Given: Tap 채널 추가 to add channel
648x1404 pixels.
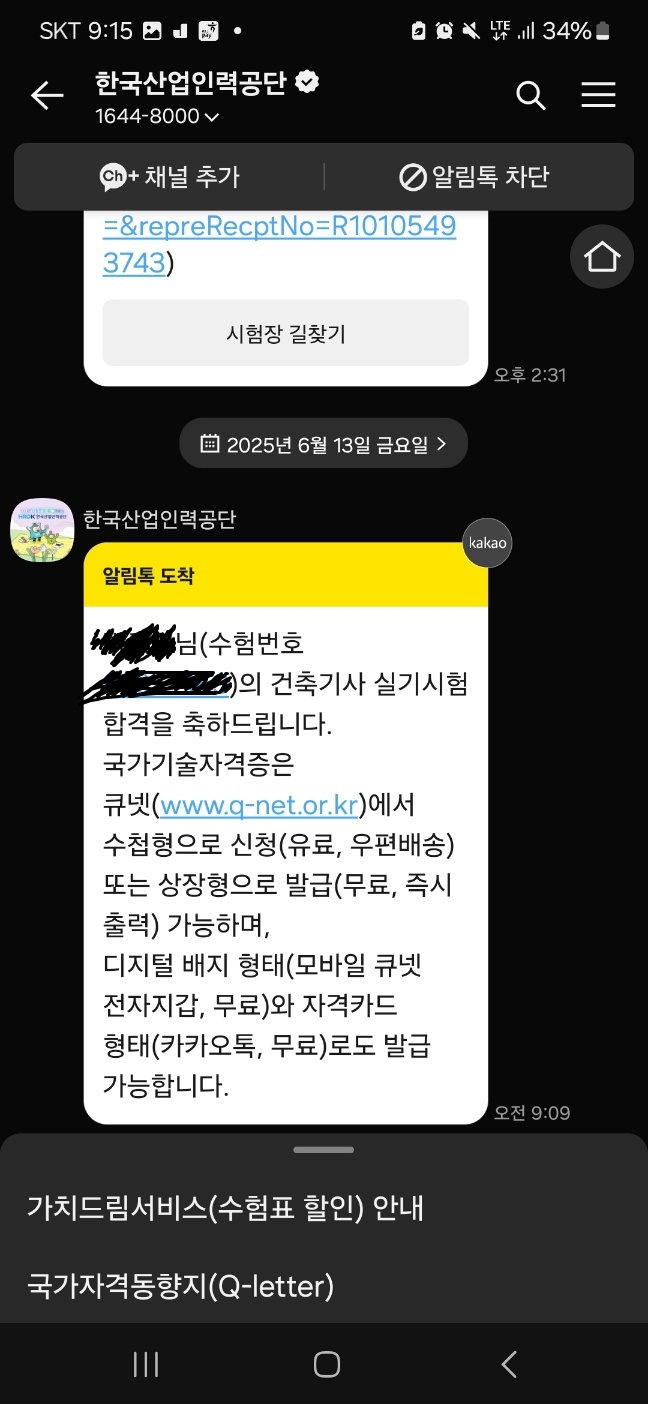Looking at the screenshot, I should tap(170, 177).
